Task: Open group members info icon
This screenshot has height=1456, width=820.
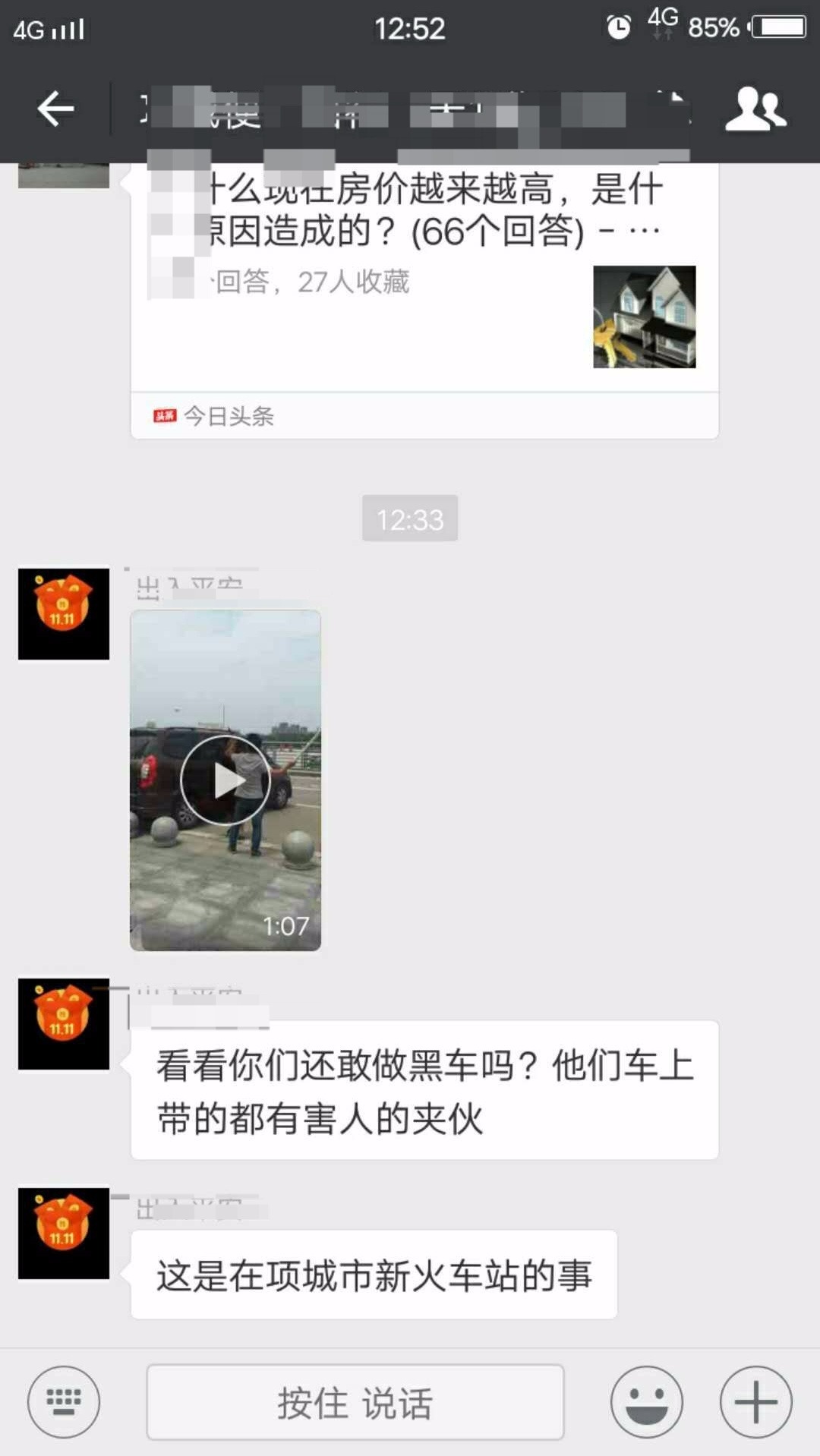Action: (755, 109)
